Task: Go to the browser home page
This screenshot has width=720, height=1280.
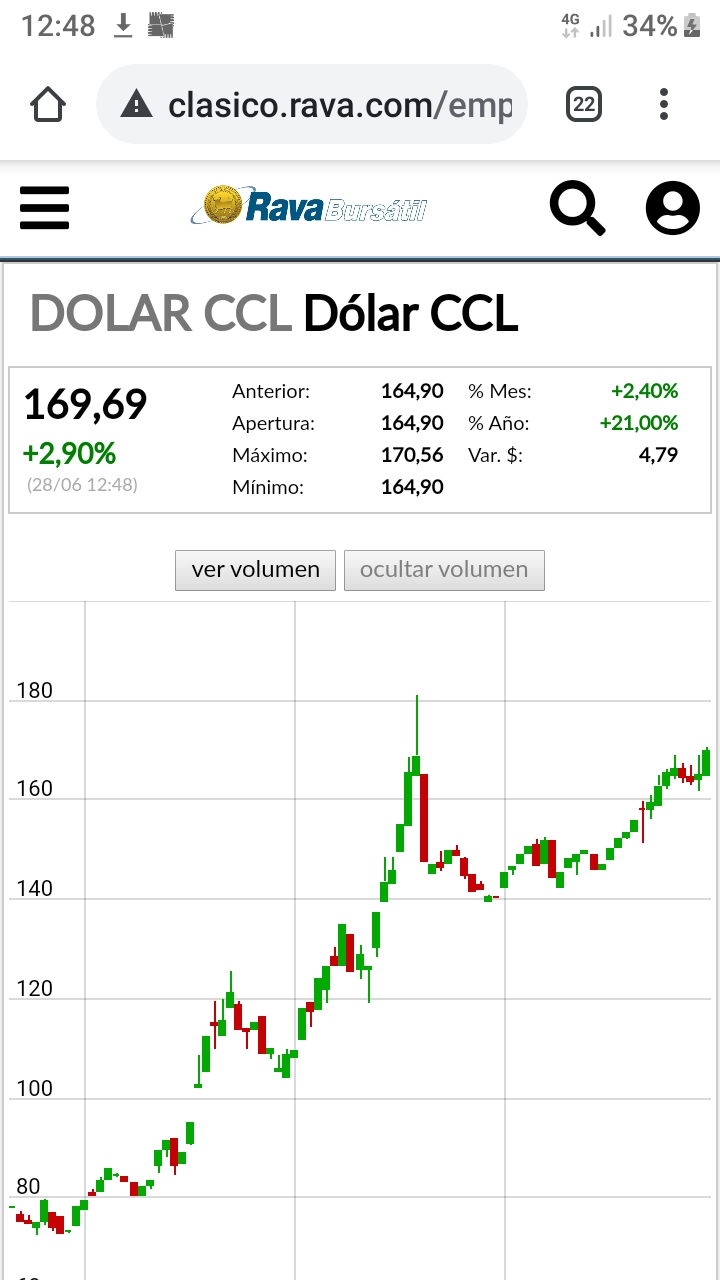Action: (x=48, y=104)
